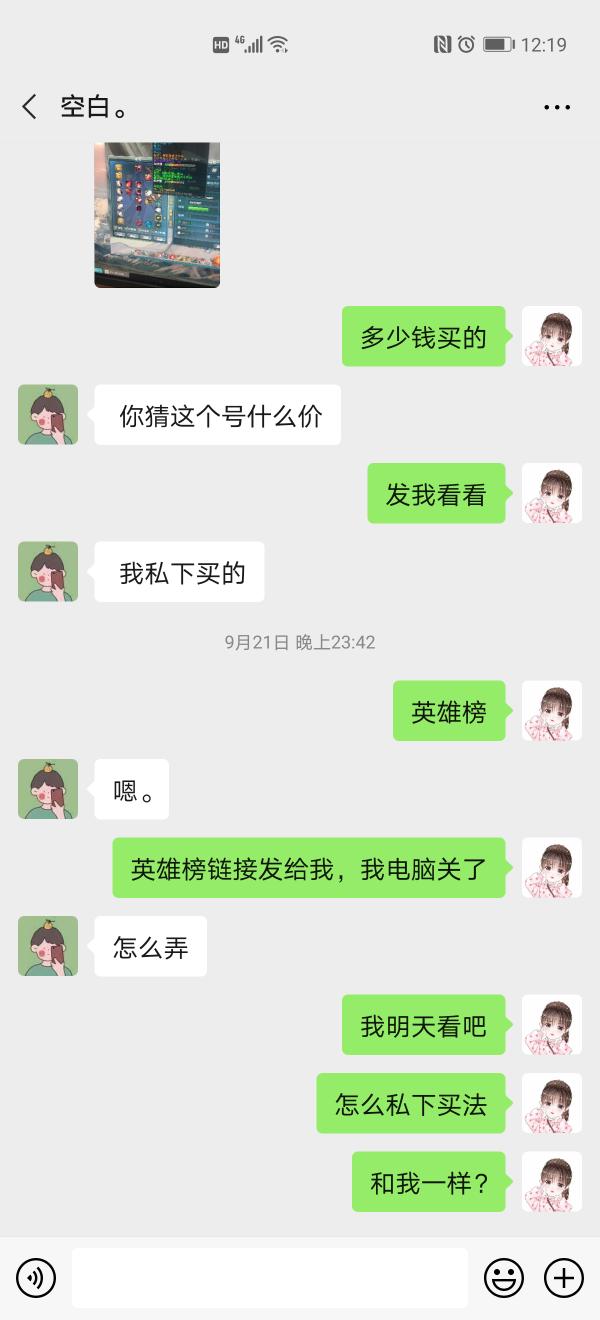Image resolution: width=600 pixels, height=1320 pixels.
Task: Go back from the chat with 空白。
Action: click(x=30, y=107)
